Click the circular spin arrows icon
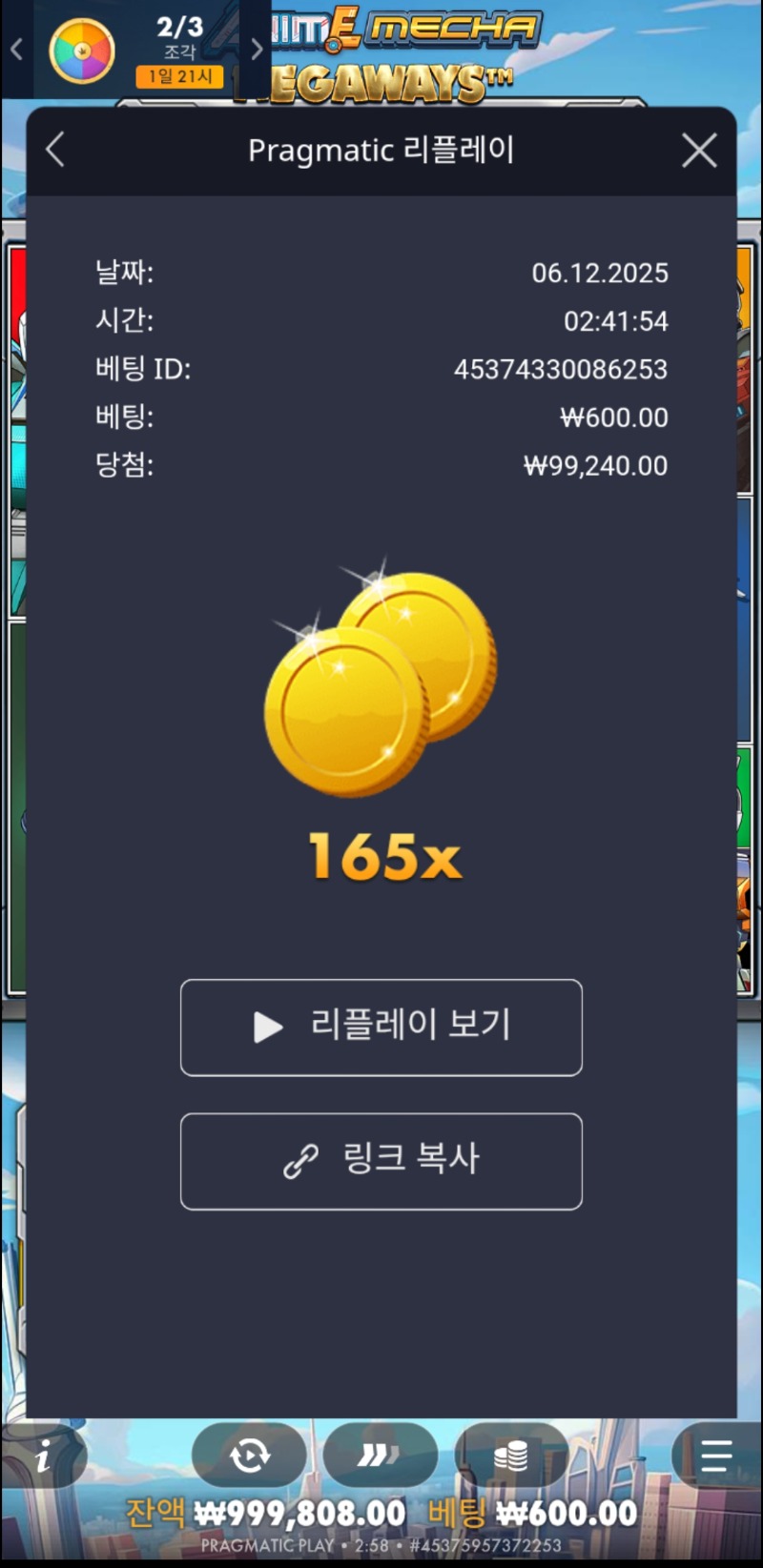Screen dimensions: 763x1568 coord(250,1456)
